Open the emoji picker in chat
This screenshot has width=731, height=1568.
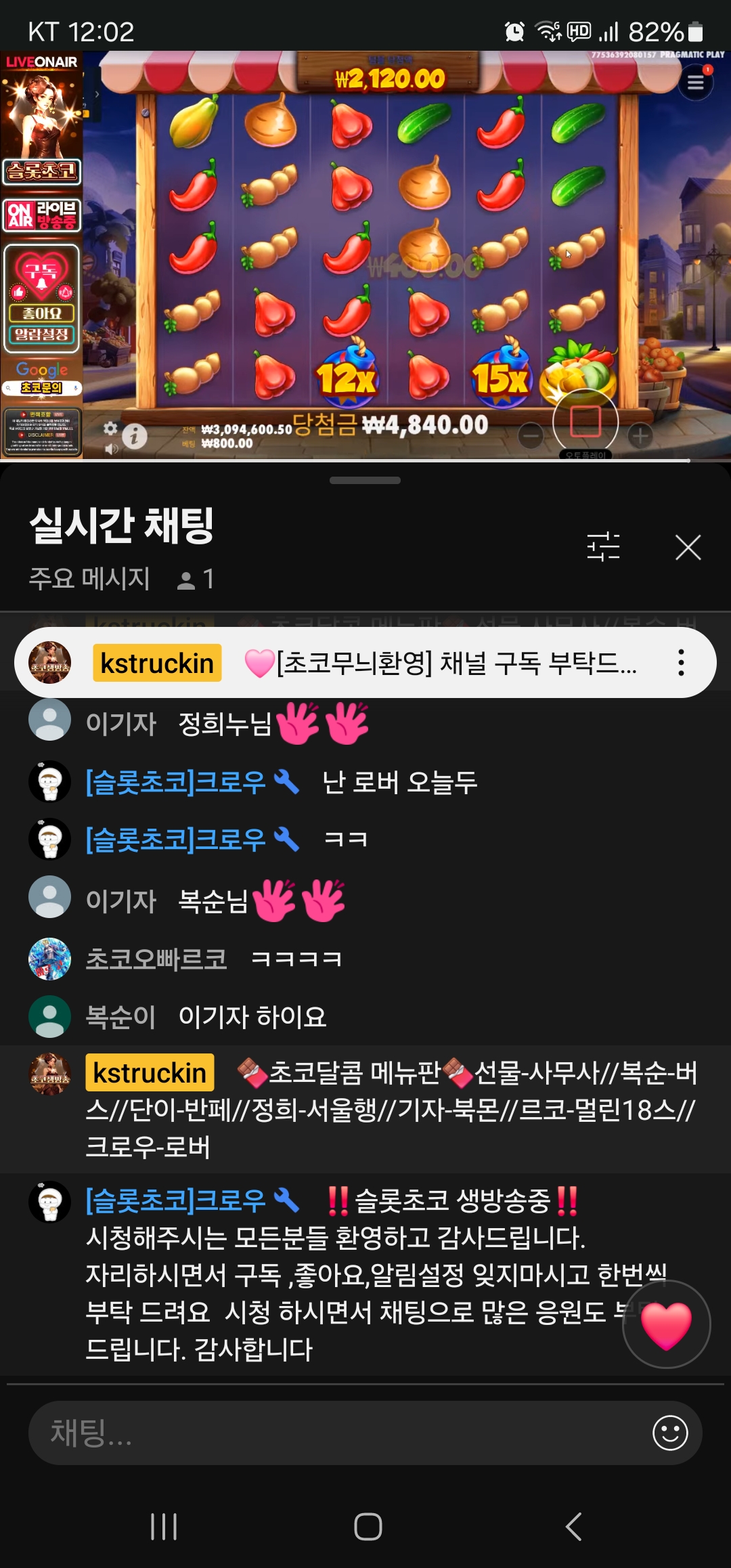[x=669, y=1433]
